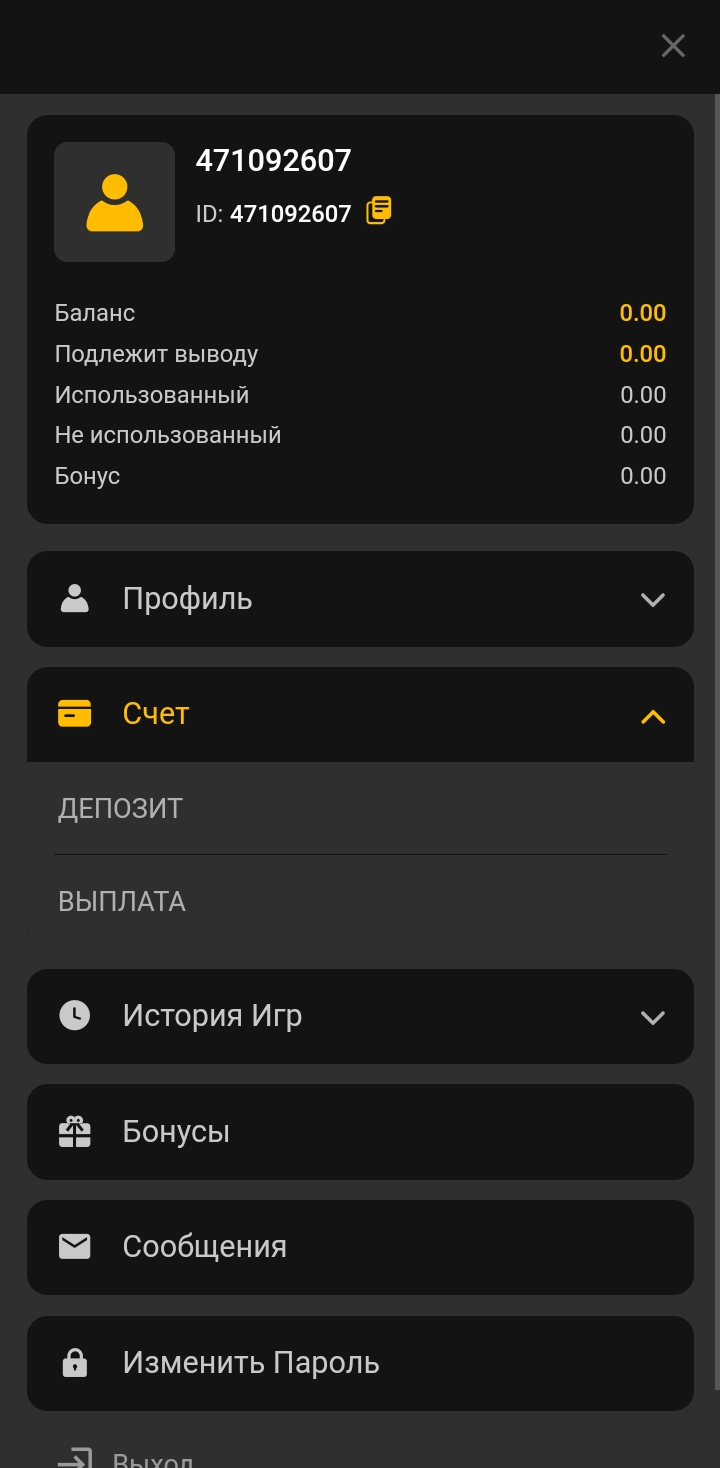Log out via Выход

pos(150,1458)
